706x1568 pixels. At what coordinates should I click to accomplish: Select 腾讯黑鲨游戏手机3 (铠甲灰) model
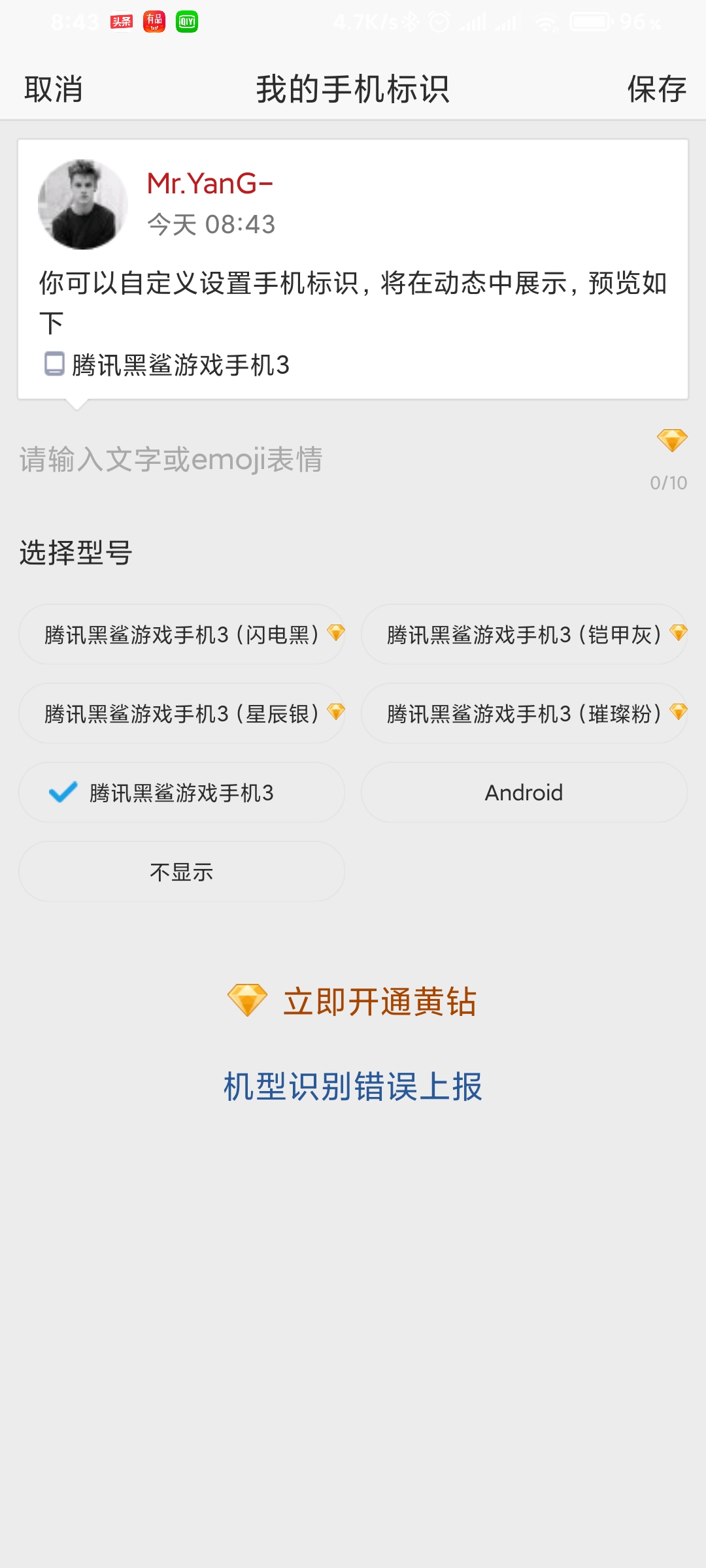coord(524,634)
